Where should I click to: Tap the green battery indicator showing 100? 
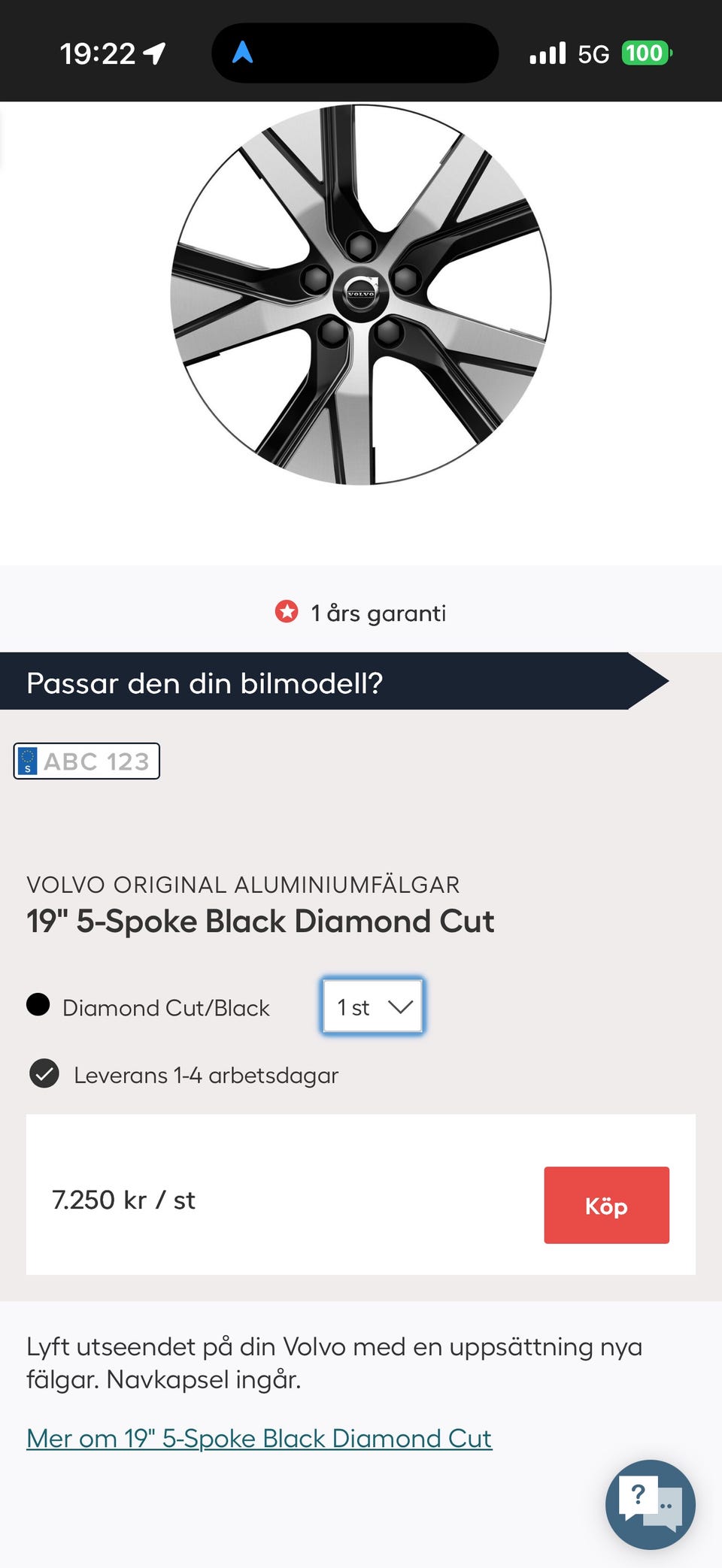tap(645, 53)
